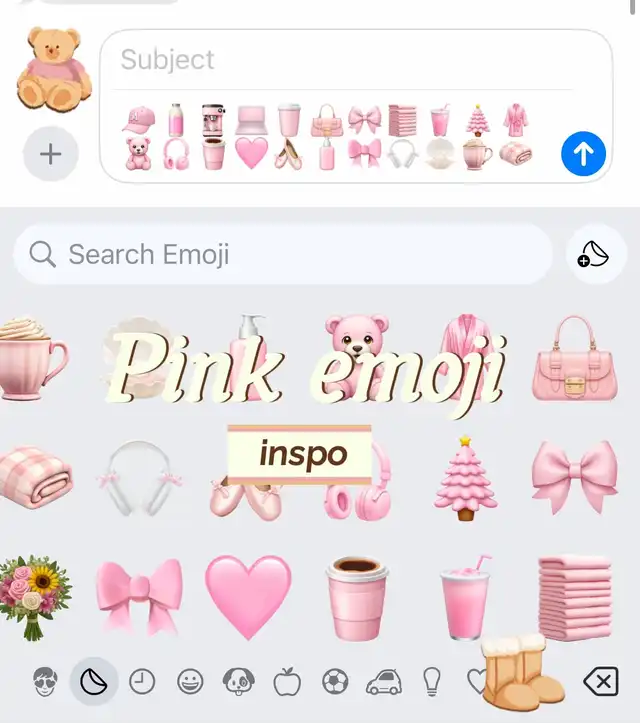Switch to the smileys emoji category
The height and width of the screenshot is (723, 640).
[x=190, y=683]
